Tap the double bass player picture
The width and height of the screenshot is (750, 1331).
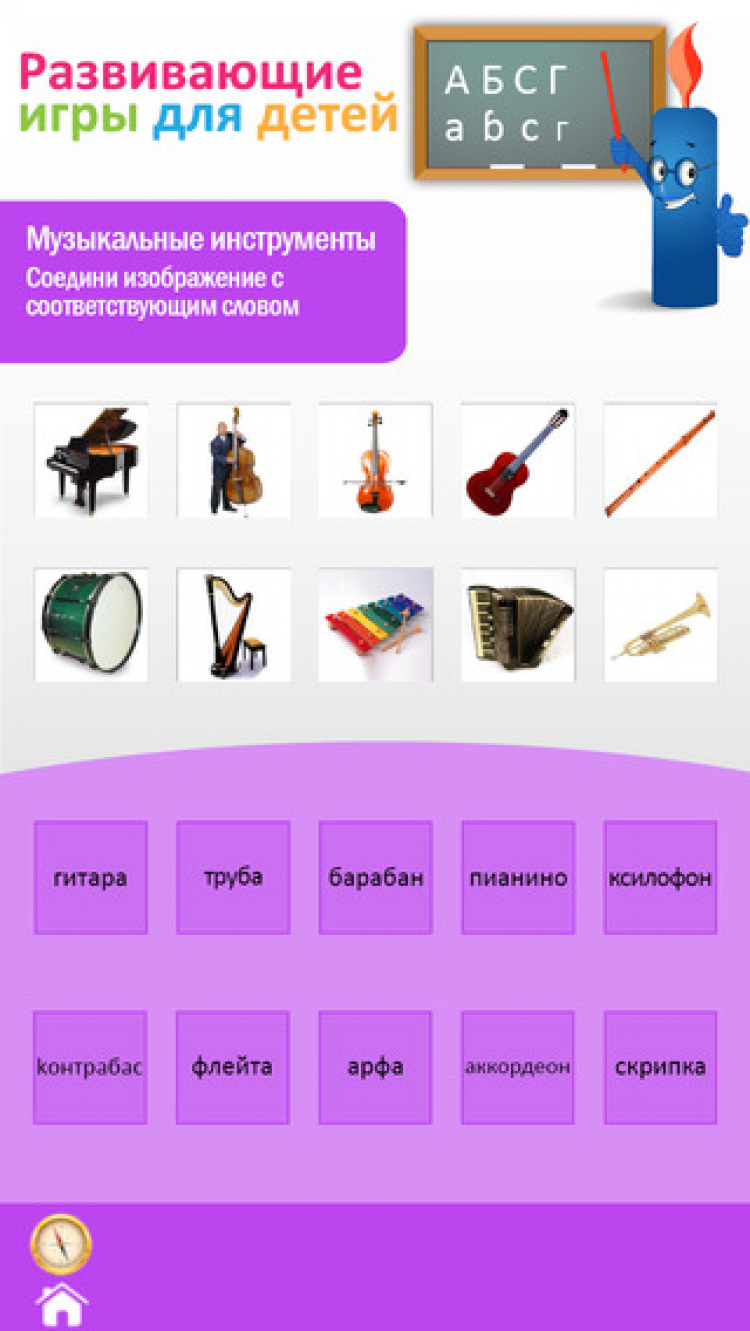[234, 460]
